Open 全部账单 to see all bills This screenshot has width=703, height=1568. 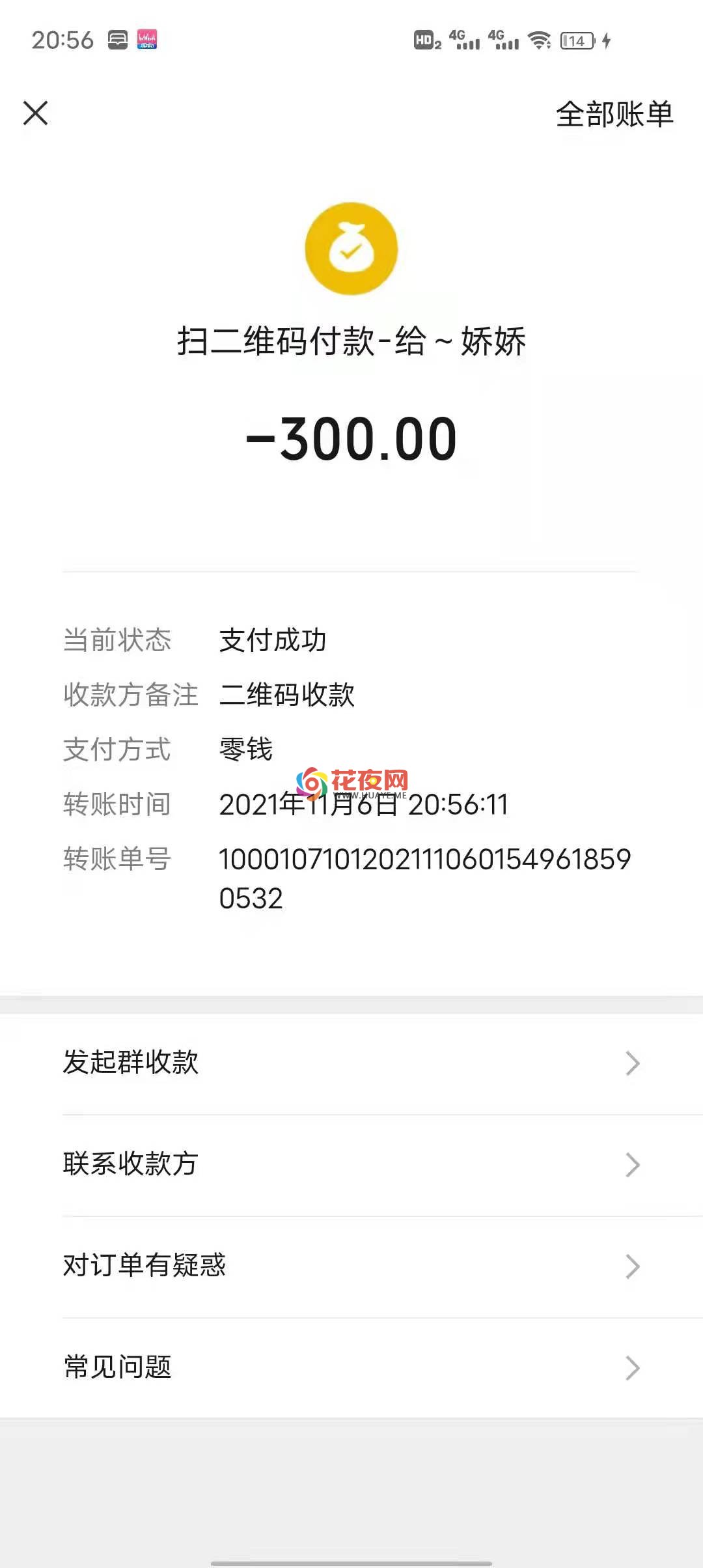click(614, 114)
